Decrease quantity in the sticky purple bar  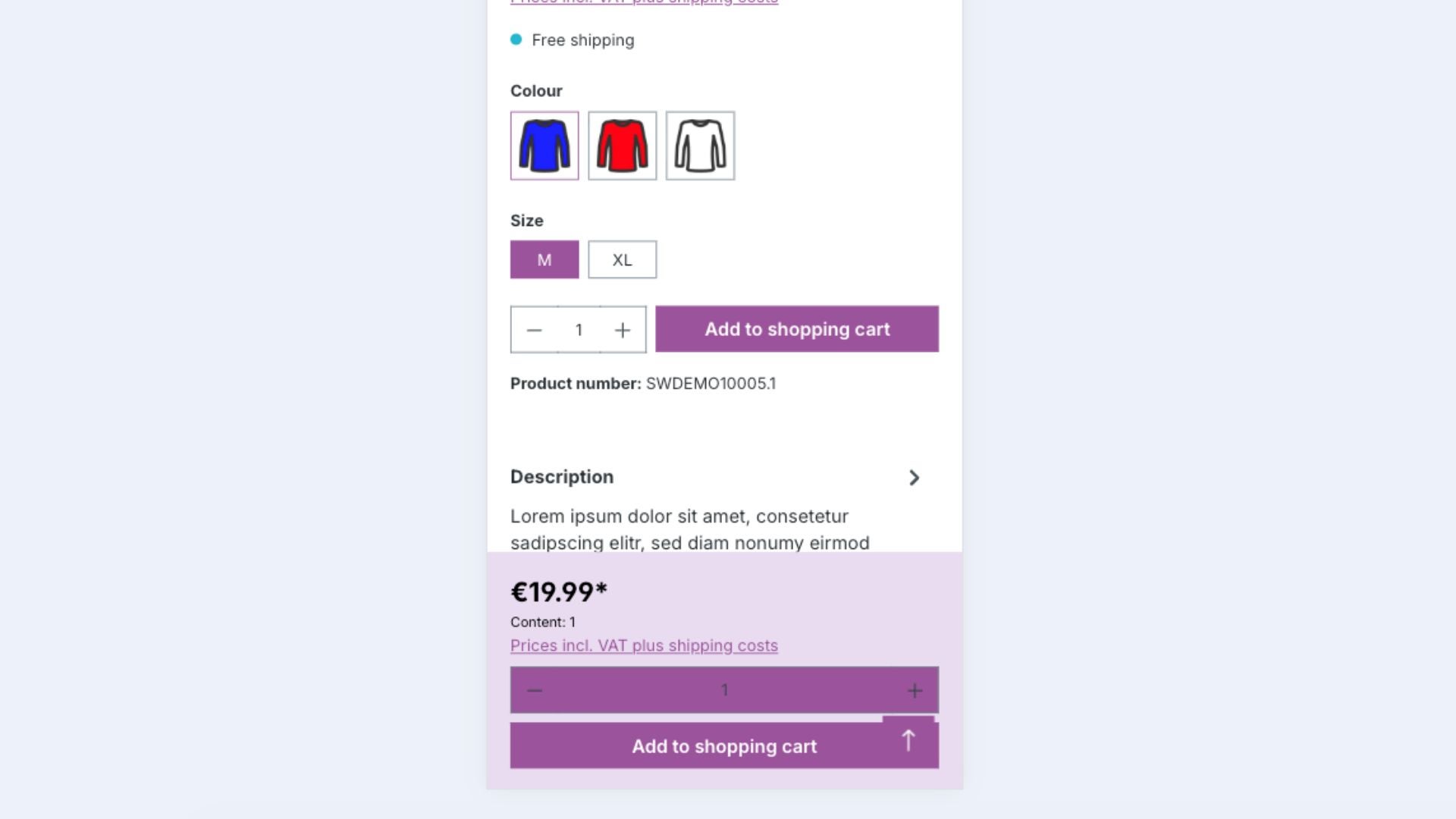[x=535, y=690]
